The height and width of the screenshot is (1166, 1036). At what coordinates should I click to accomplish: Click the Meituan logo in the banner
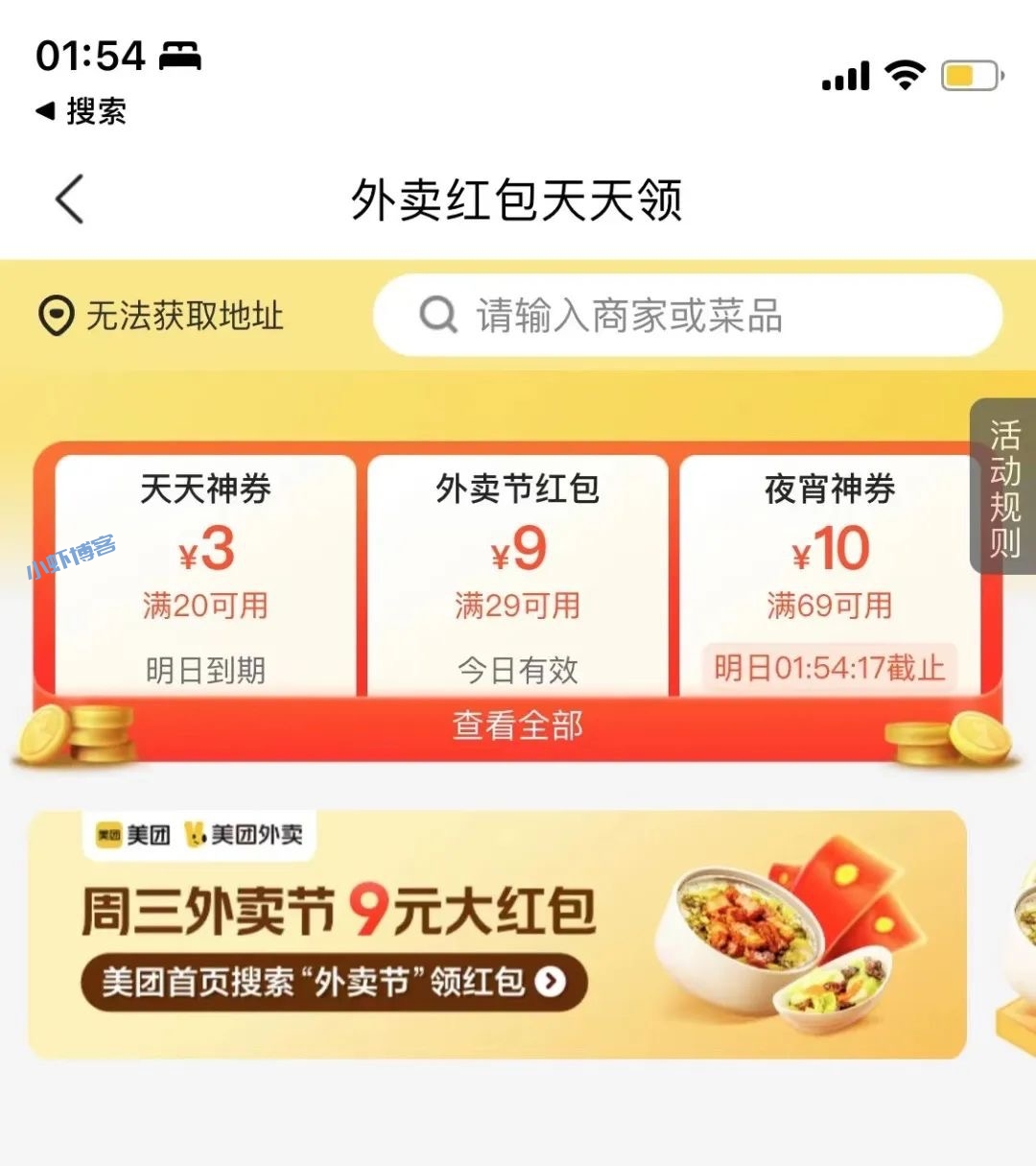132,834
